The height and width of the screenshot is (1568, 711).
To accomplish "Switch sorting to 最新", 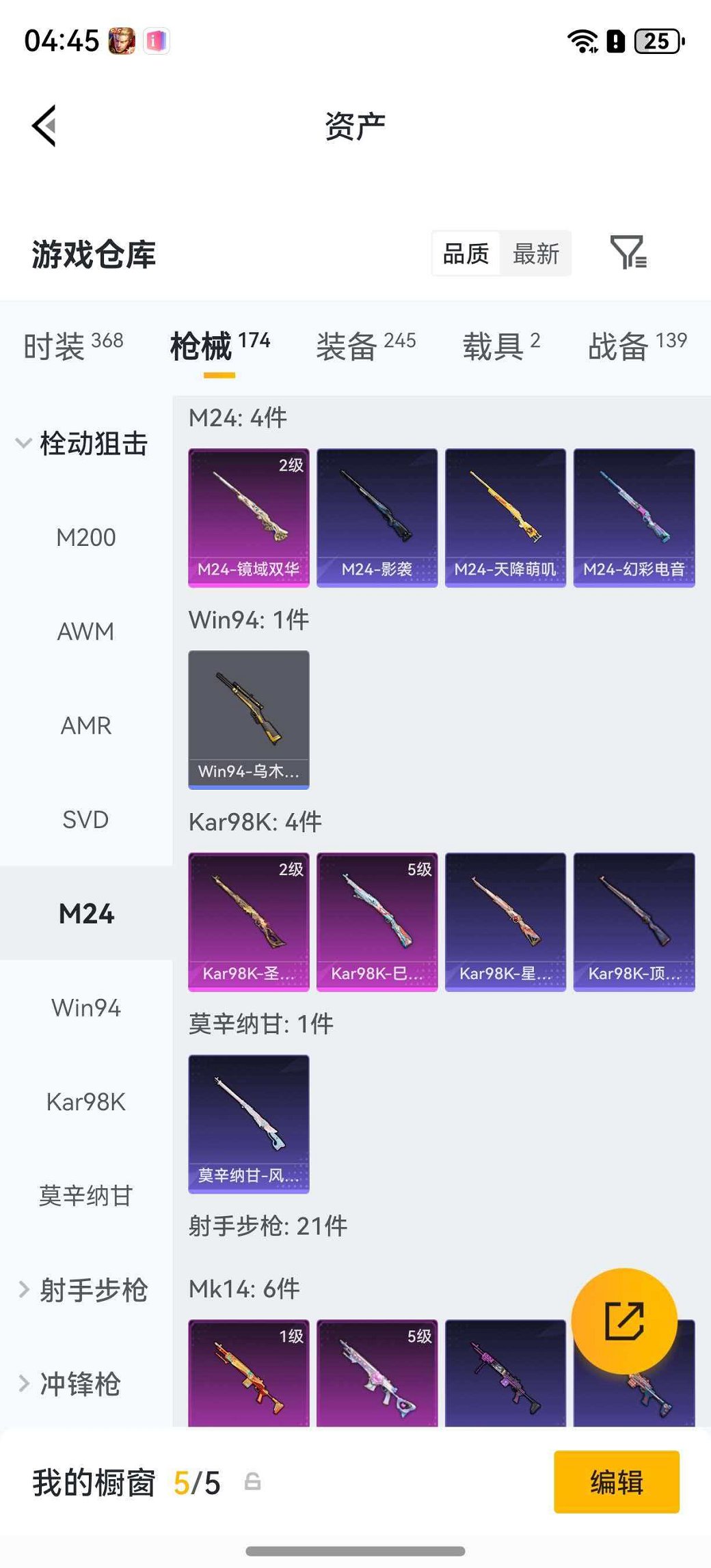I will (536, 252).
